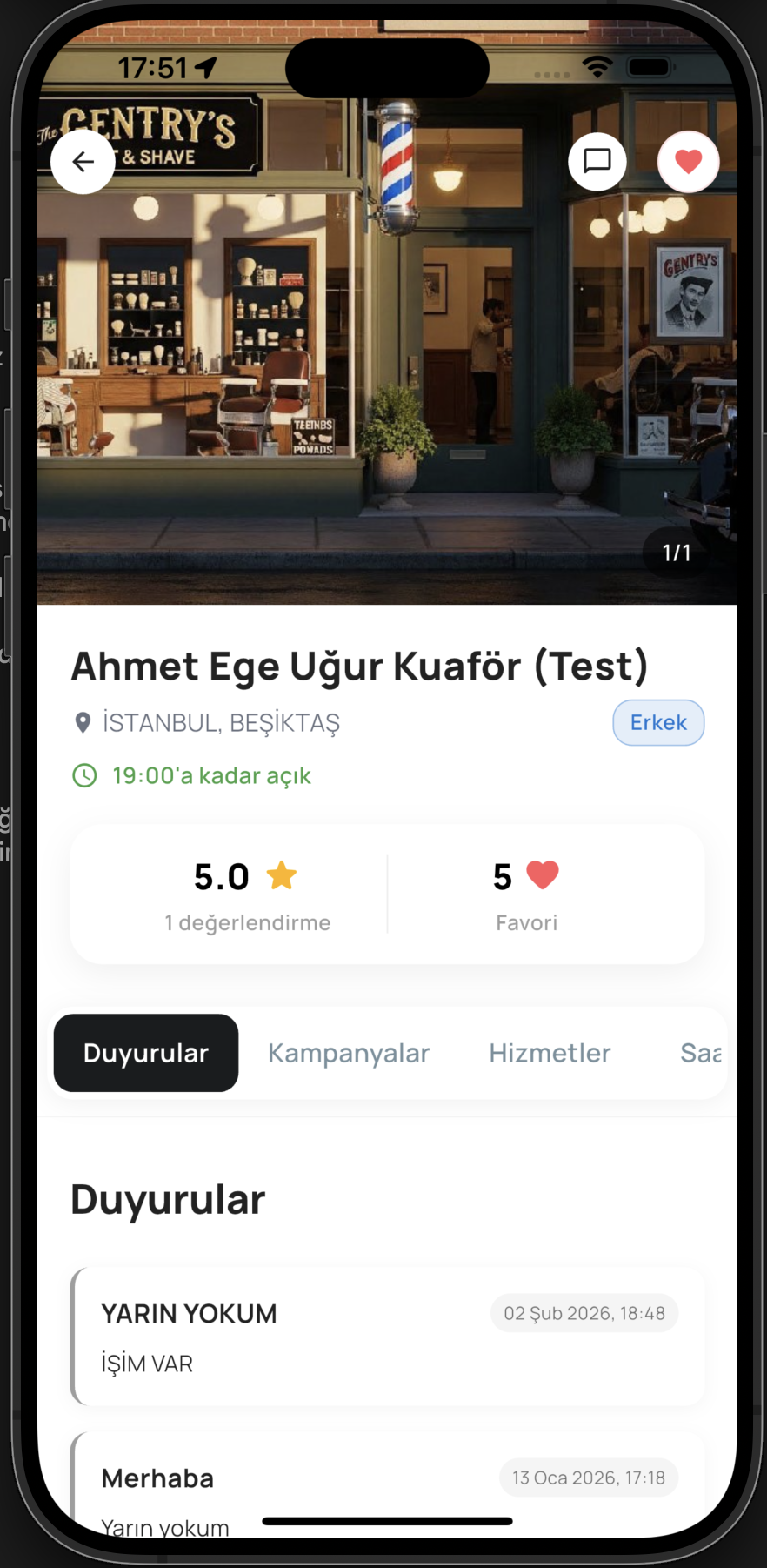Screen dimensions: 767x1568
Task: Open the chat message icon
Action: coord(597,161)
